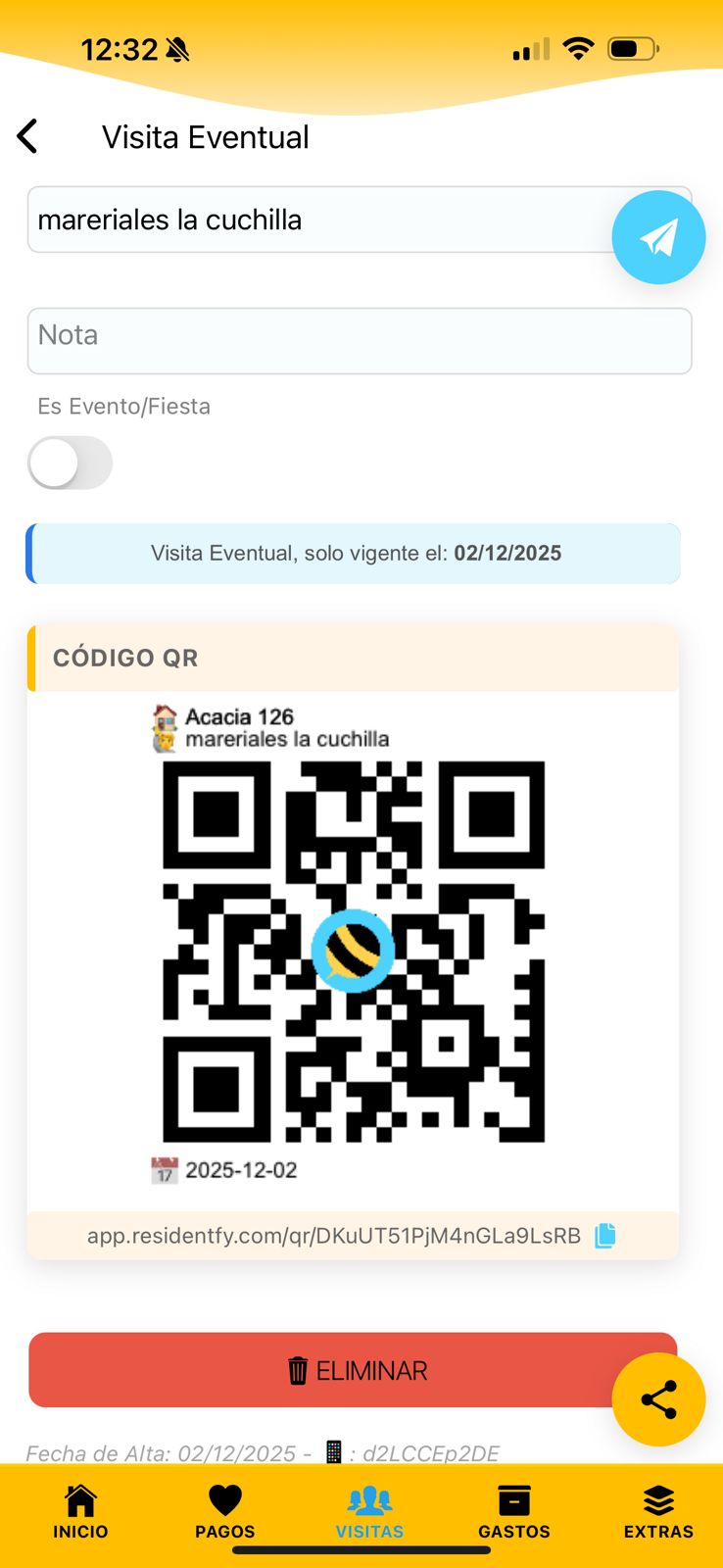
Task: Open the Extras tab
Action: coord(658,1512)
